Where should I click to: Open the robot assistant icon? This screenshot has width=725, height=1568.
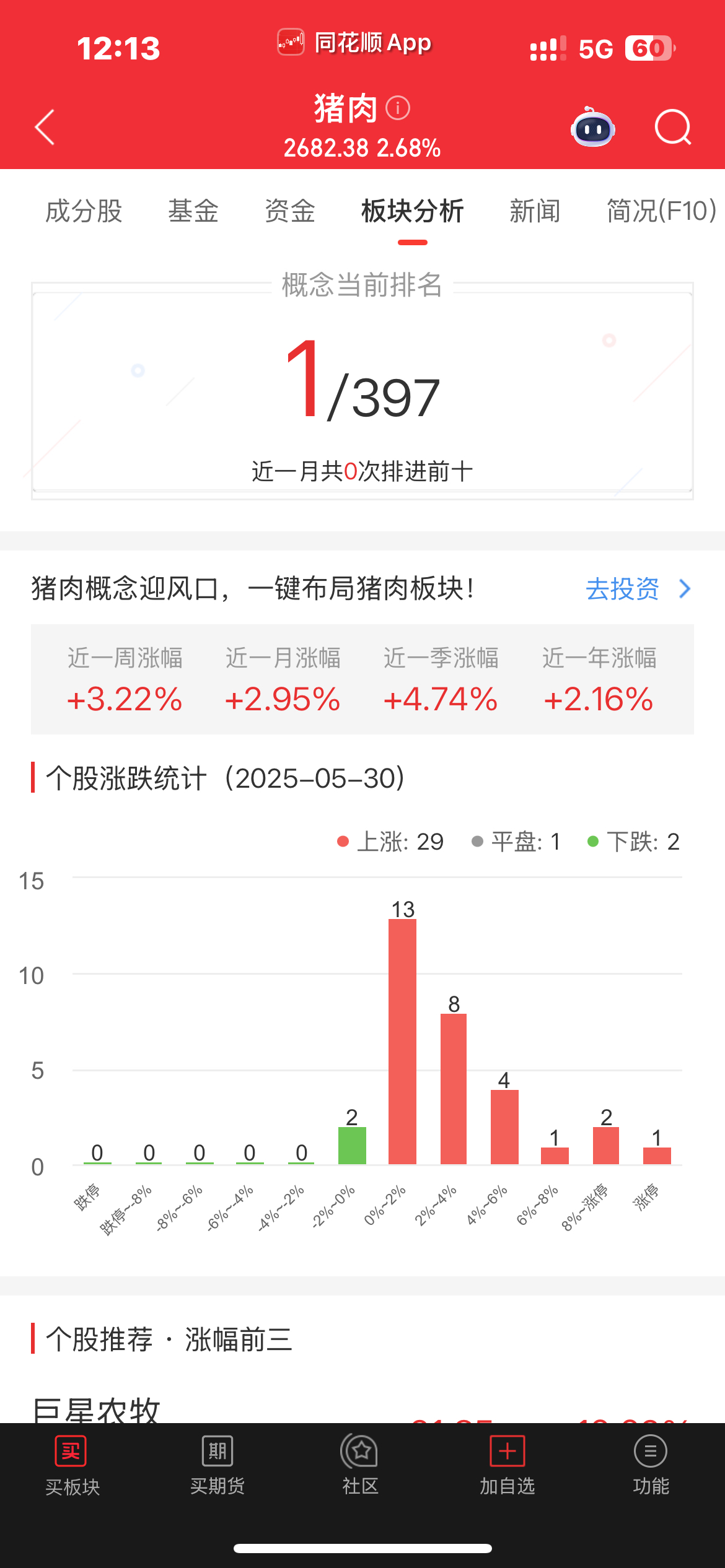click(592, 128)
